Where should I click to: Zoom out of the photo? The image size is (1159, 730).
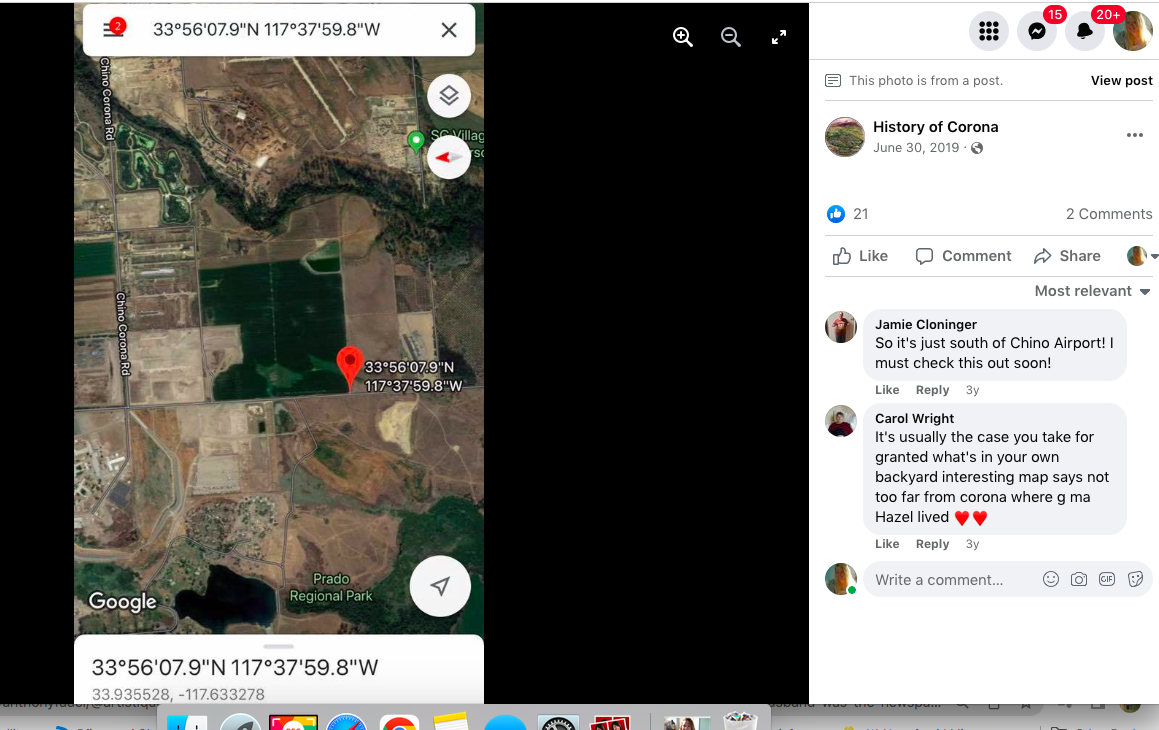tap(730, 37)
